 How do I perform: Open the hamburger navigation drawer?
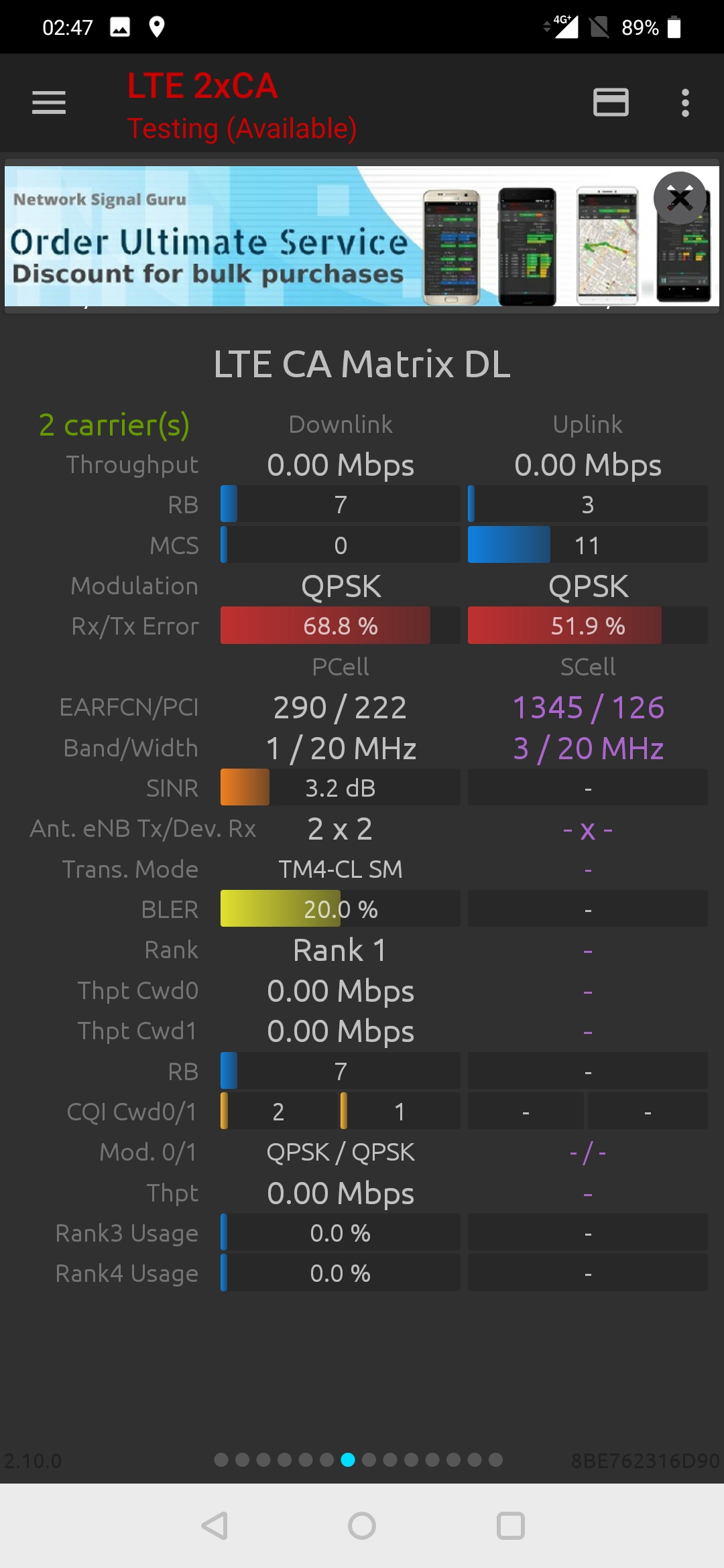tap(49, 103)
